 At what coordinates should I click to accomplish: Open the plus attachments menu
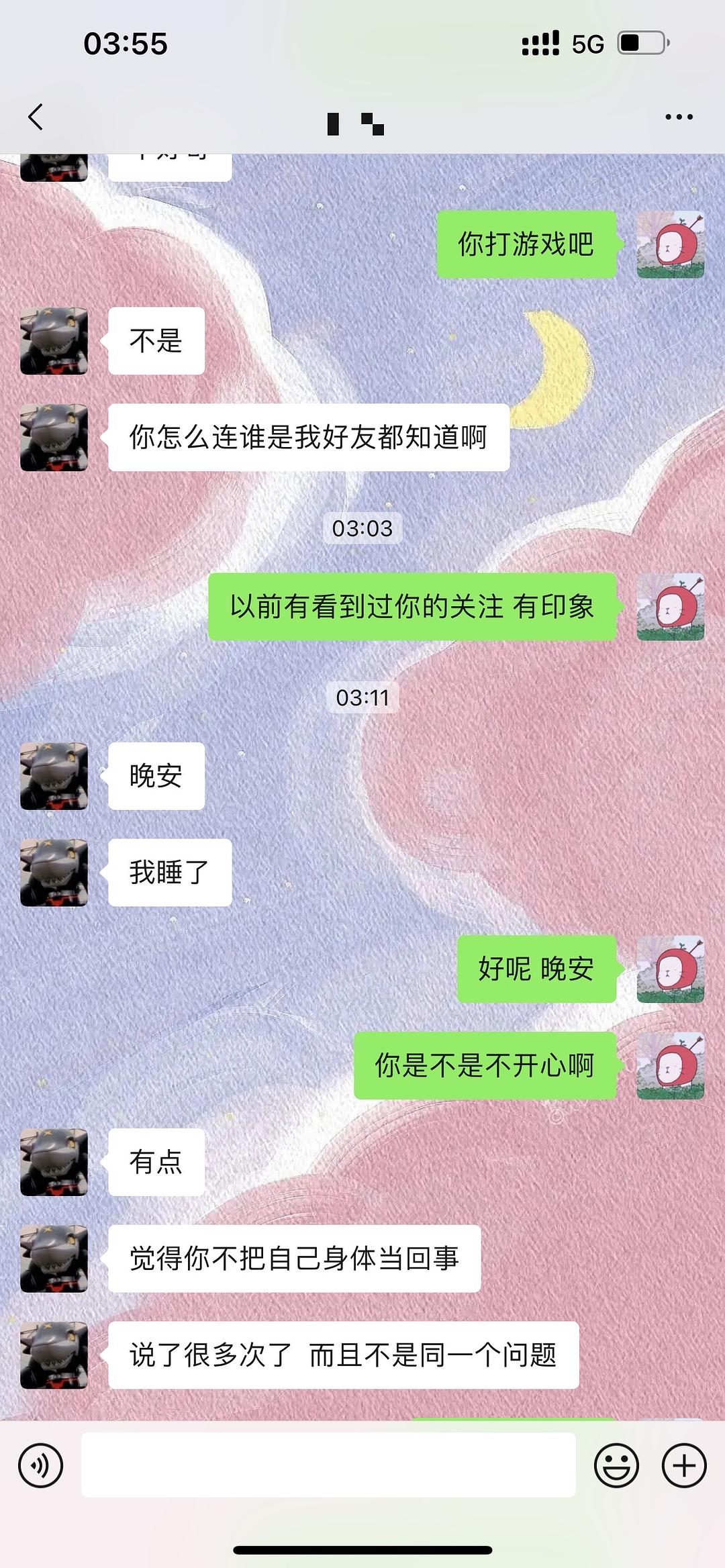coord(683,1465)
